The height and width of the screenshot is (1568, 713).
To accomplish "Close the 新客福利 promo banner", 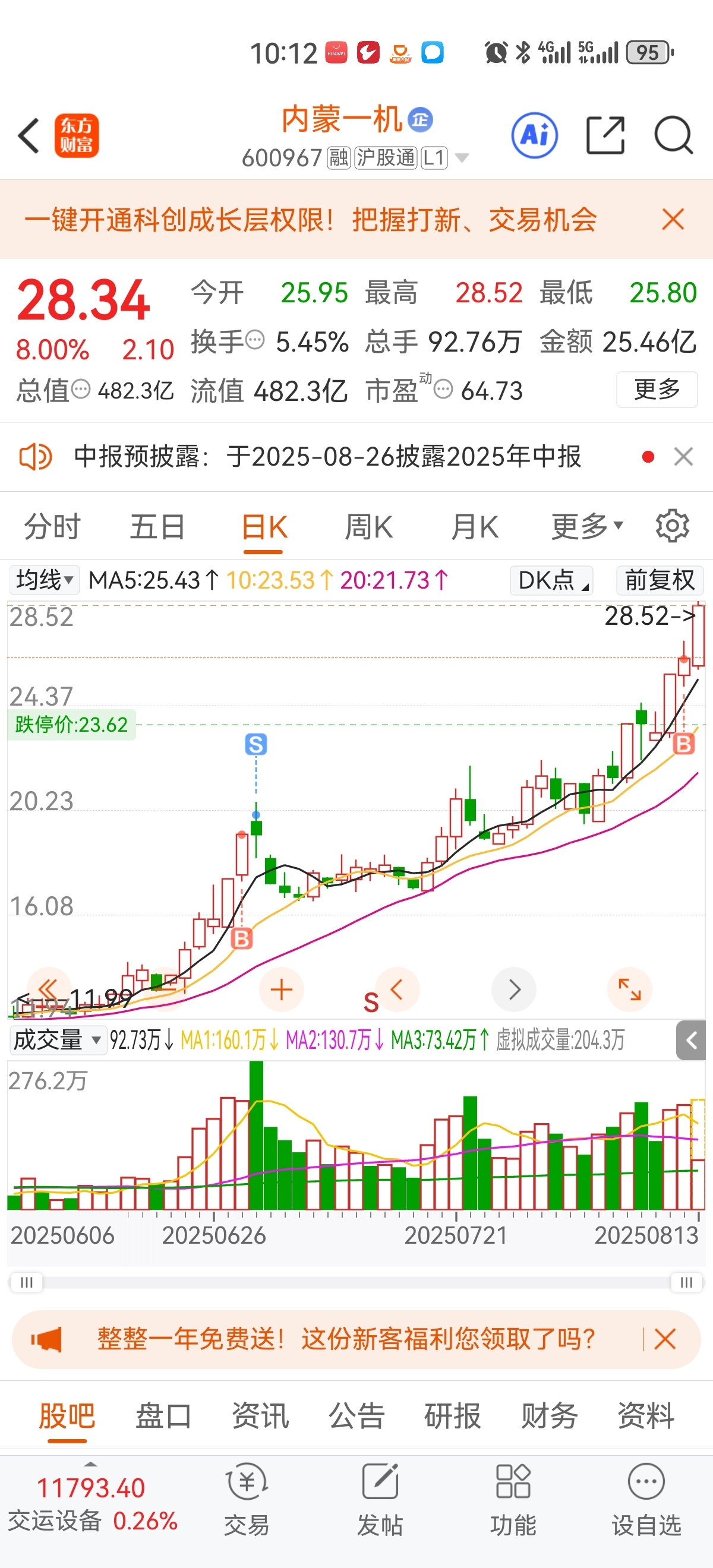I will (665, 1339).
